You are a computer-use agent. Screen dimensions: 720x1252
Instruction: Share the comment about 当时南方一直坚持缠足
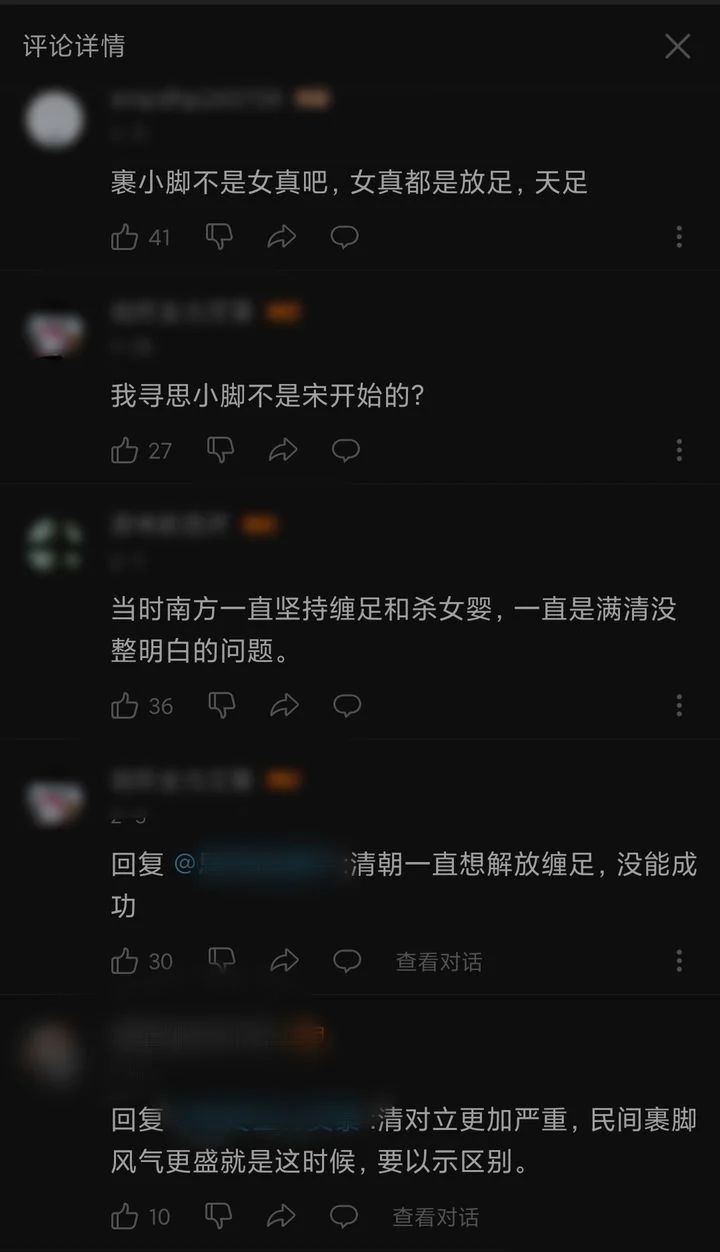pyautogui.click(x=284, y=706)
